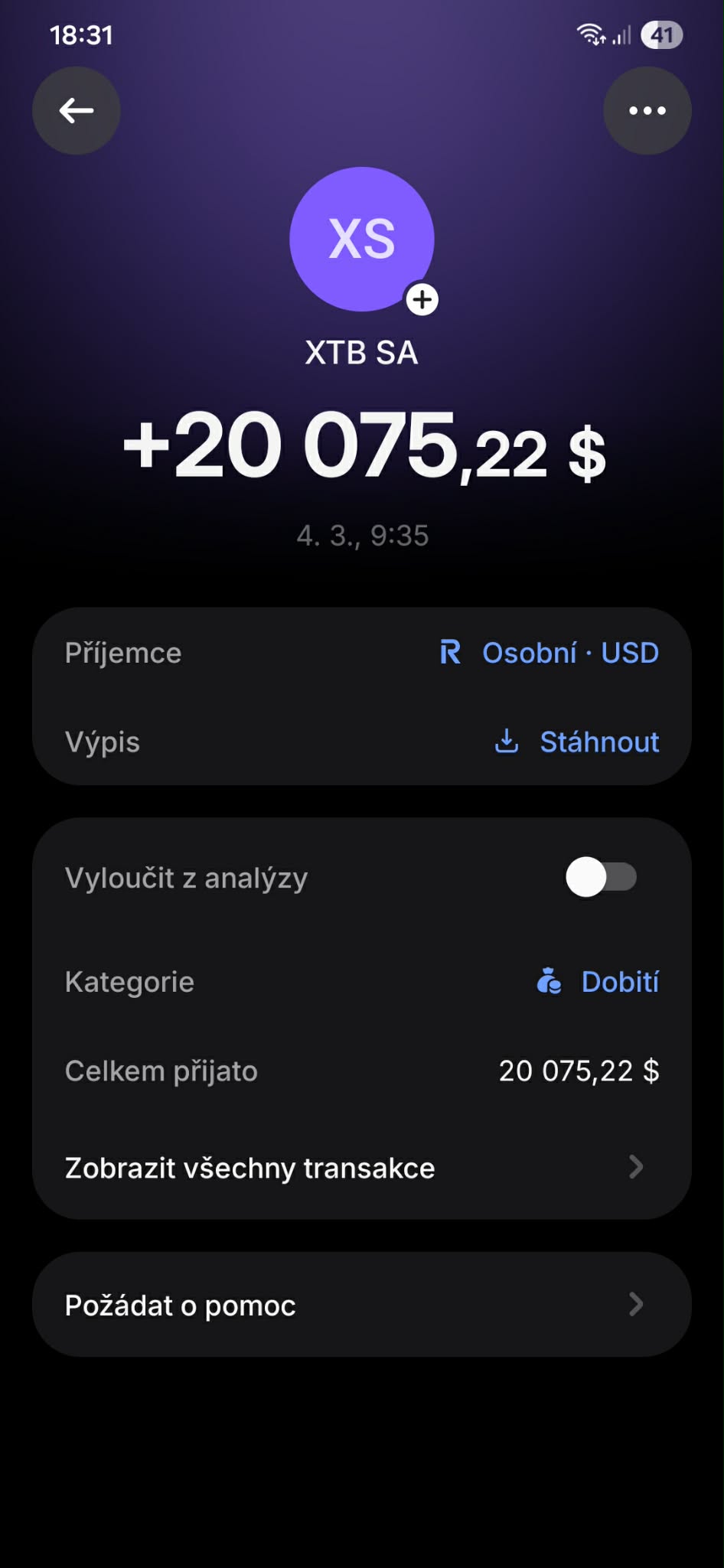This screenshot has width=724, height=1568.
Task: Open the Osobní · USD recipient account
Action: pyautogui.click(x=550, y=653)
